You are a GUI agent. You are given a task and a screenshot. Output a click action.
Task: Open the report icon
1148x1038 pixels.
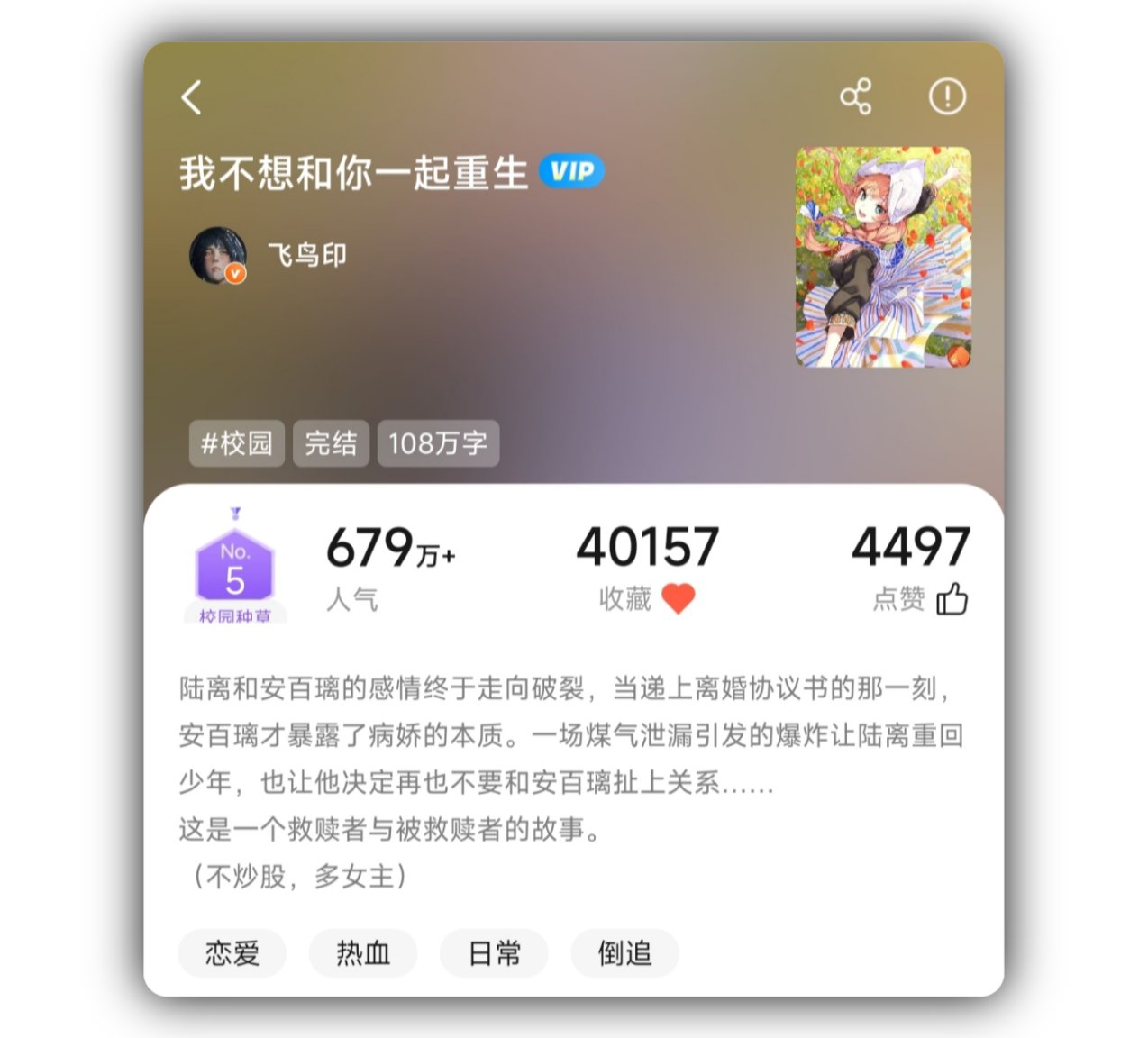(x=947, y=96)
